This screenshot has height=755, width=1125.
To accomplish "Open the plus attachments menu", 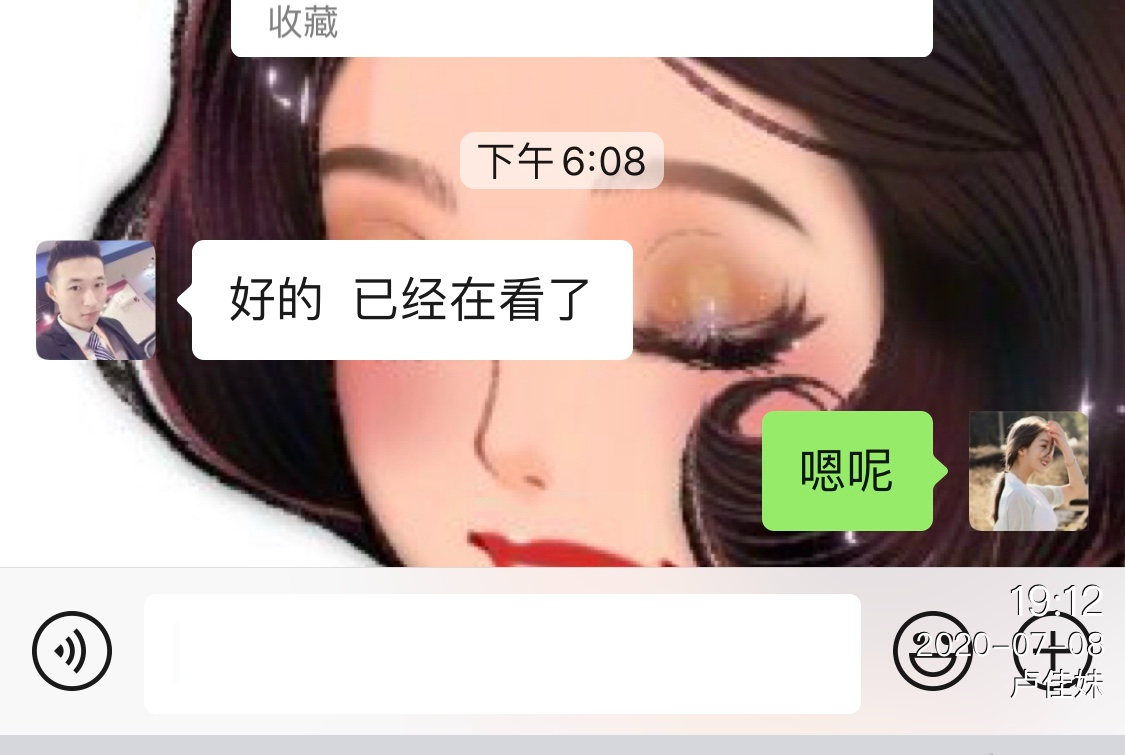I will (x=1051, y=651).
